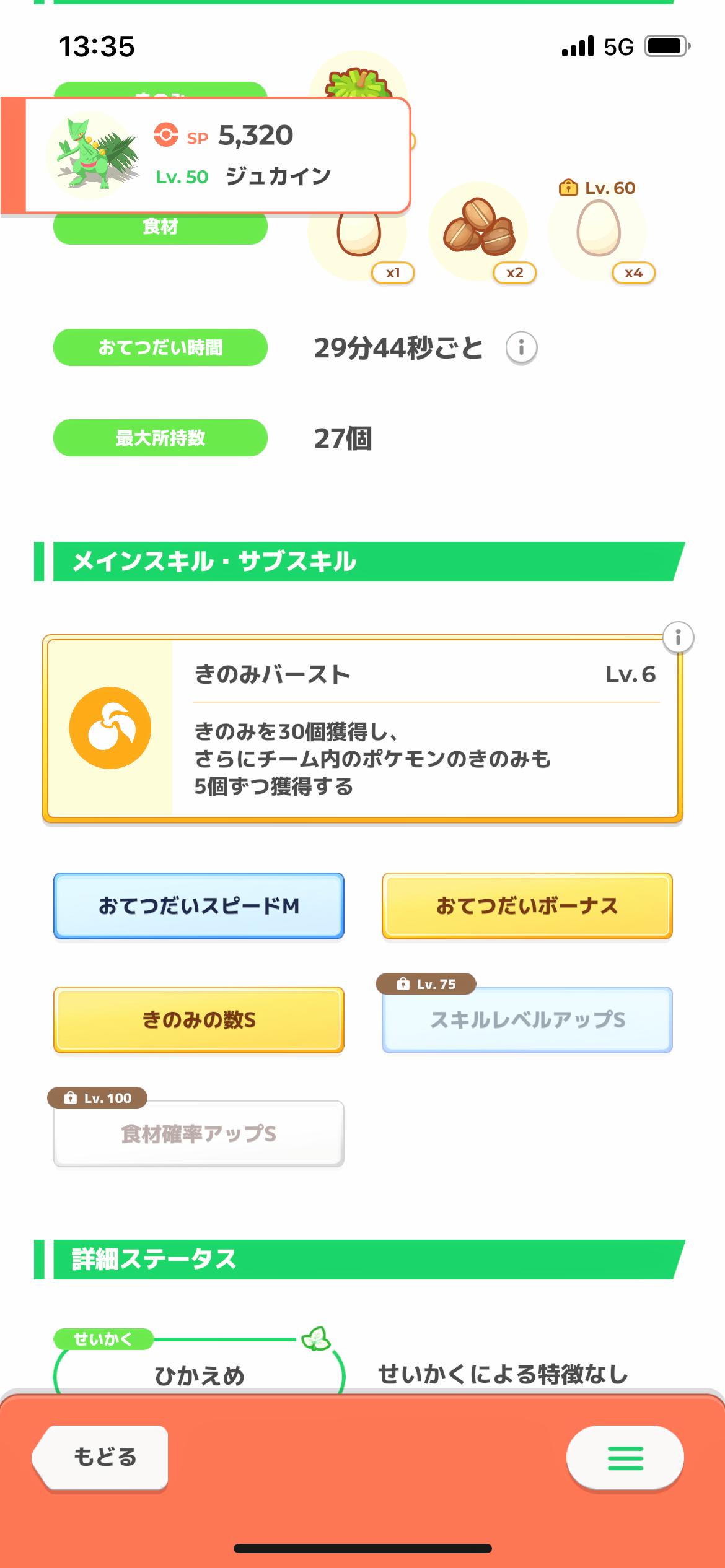Image resolution: width=725 pixels, height=1568 pixels.
Task: Select the おてつだいスピードM sub skill
Action: pos(198,906)
